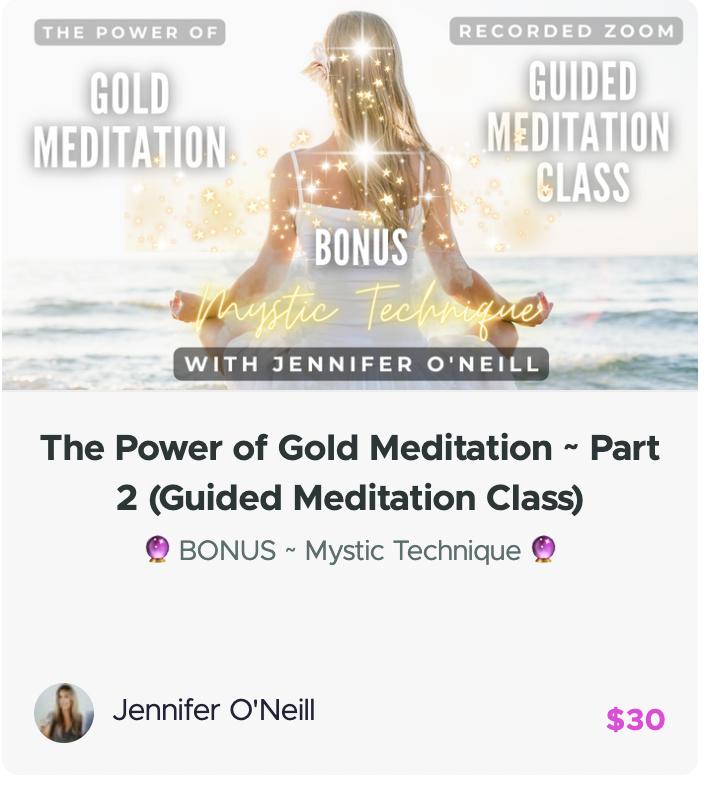Open The Power of Gold Meditation Part 2 card
The height and width of the screenshot is (788, 706).
point(350,472)
